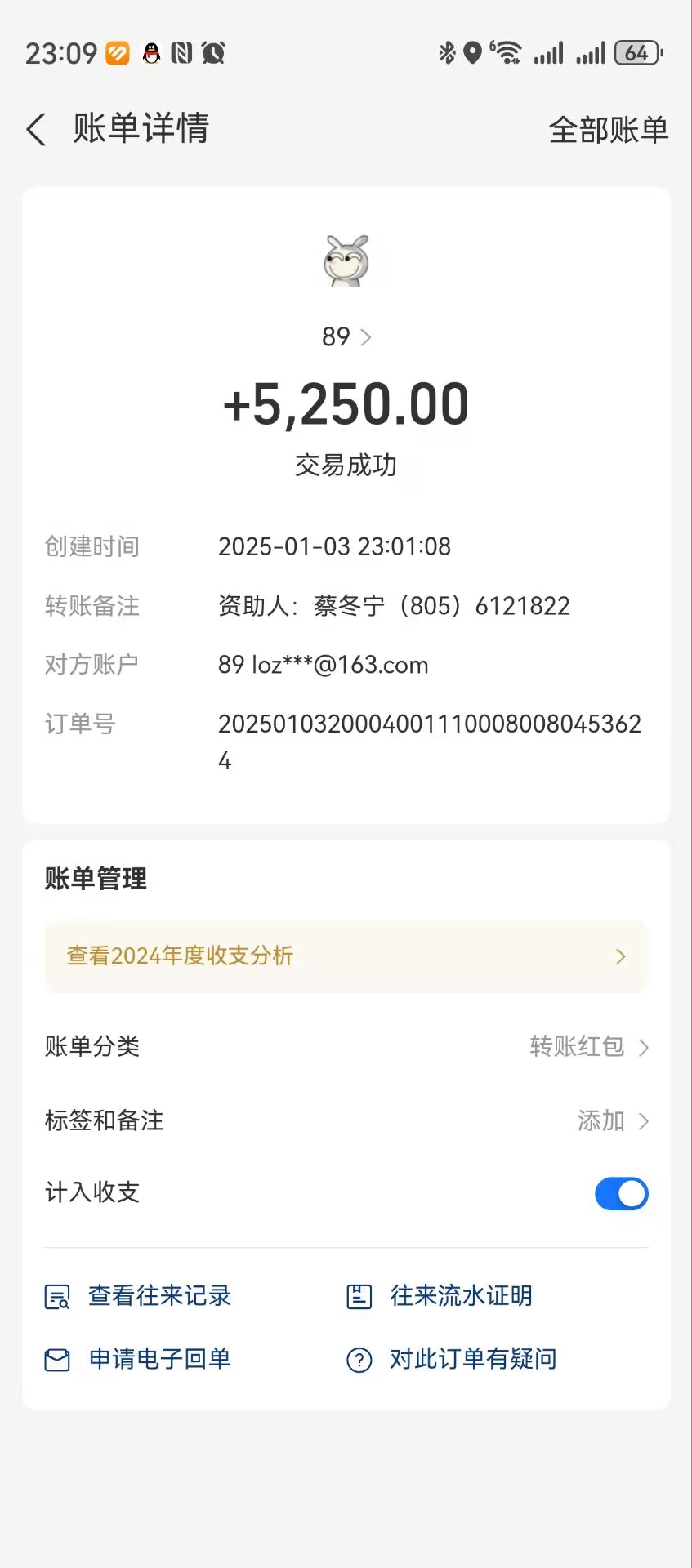Tap the Alipay icon in the status bar
692x1568 pixels.
[x=117, y=52]
